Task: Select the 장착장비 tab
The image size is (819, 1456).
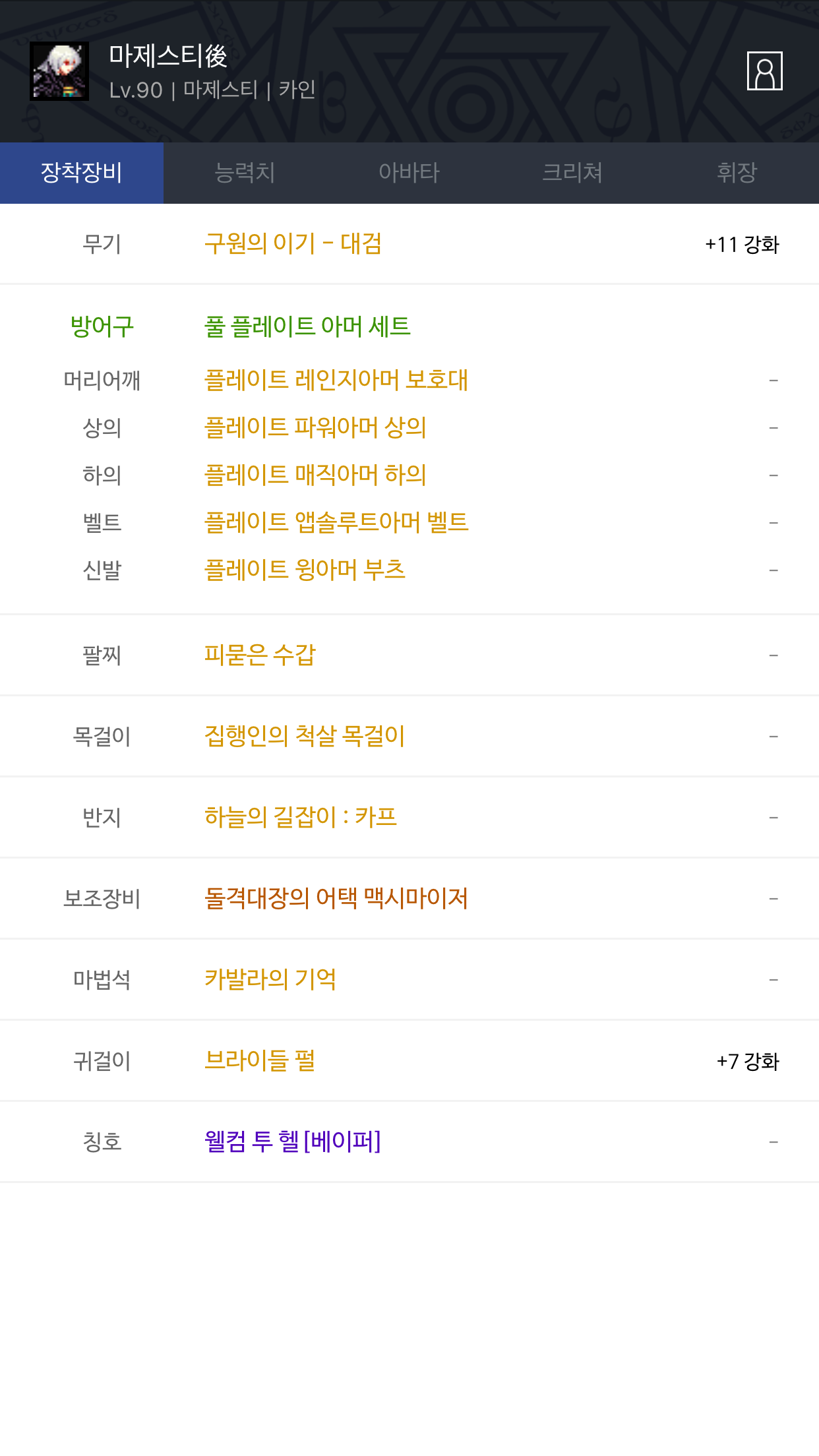Action: (x=82, y=173)
